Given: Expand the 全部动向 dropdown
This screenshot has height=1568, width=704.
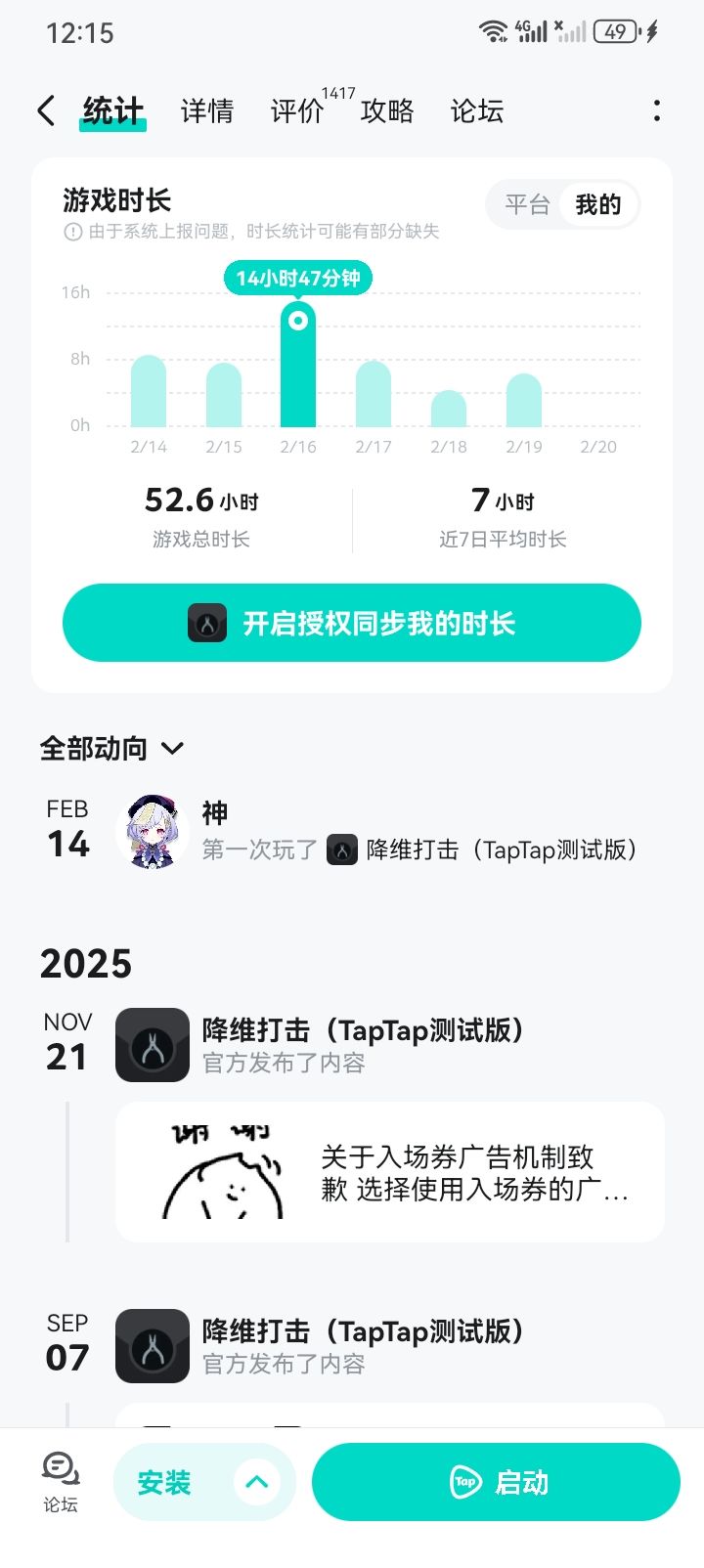Looking at the screenshot, I should tap(111, 749).
